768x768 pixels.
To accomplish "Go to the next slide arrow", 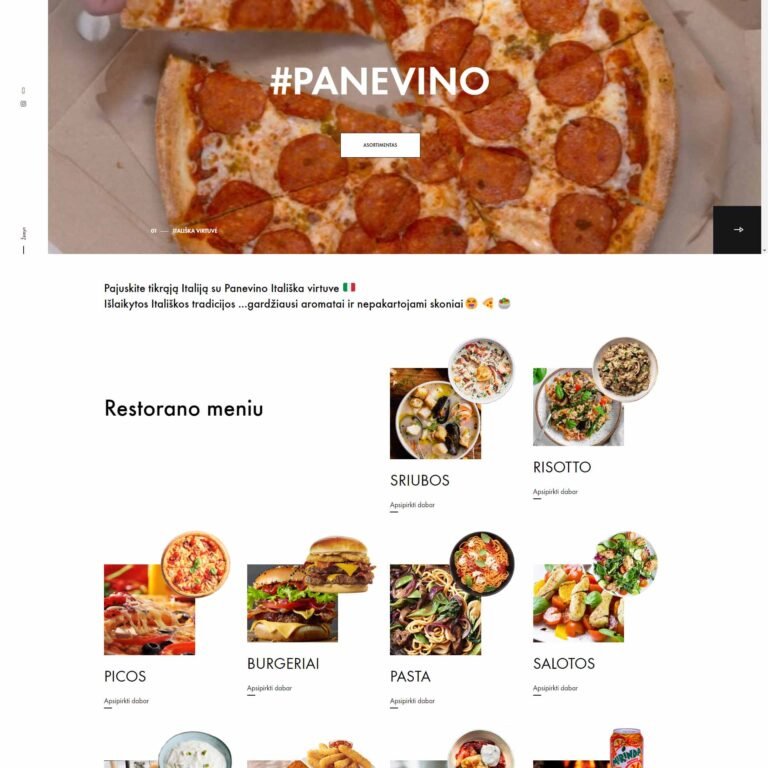I will pyautogui.click(x=738, y=230).
